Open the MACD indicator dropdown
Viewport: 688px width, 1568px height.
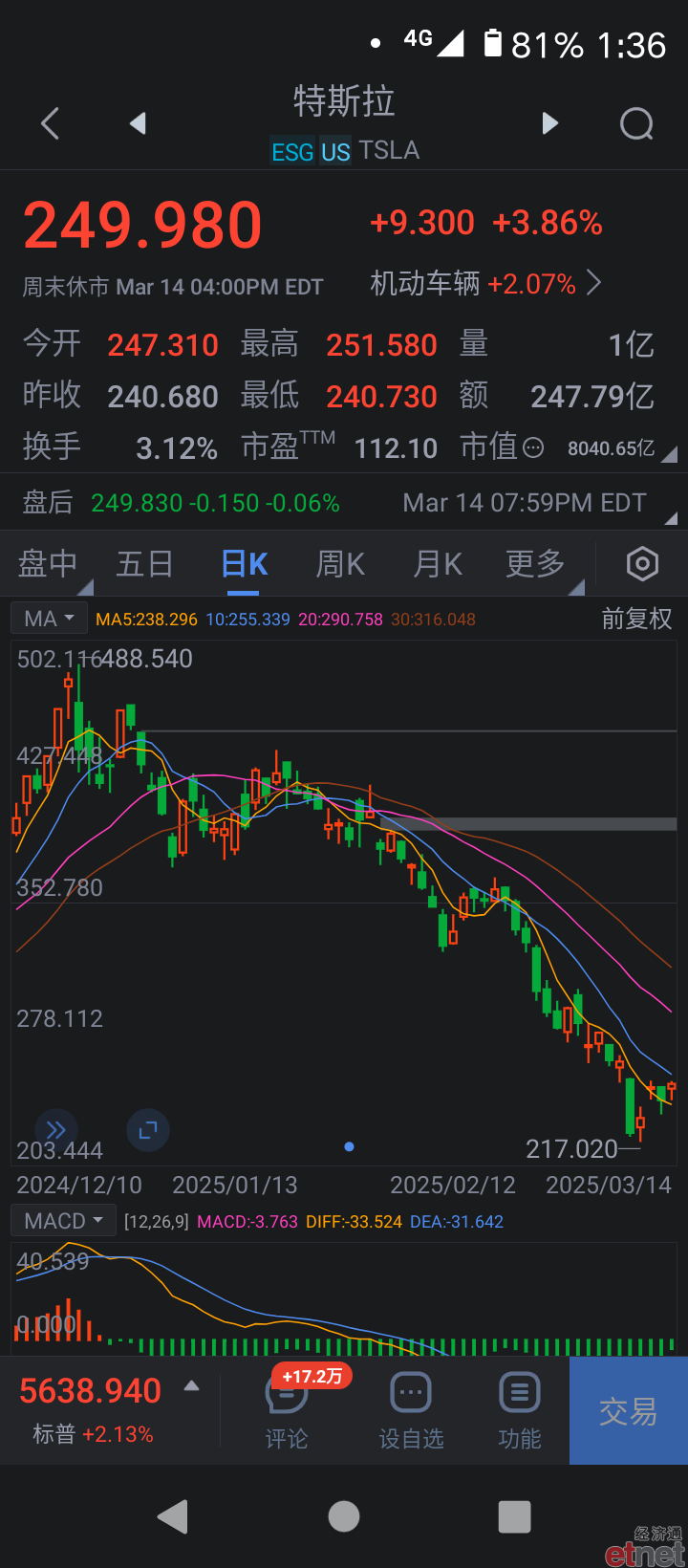(x=63, y=1221)
